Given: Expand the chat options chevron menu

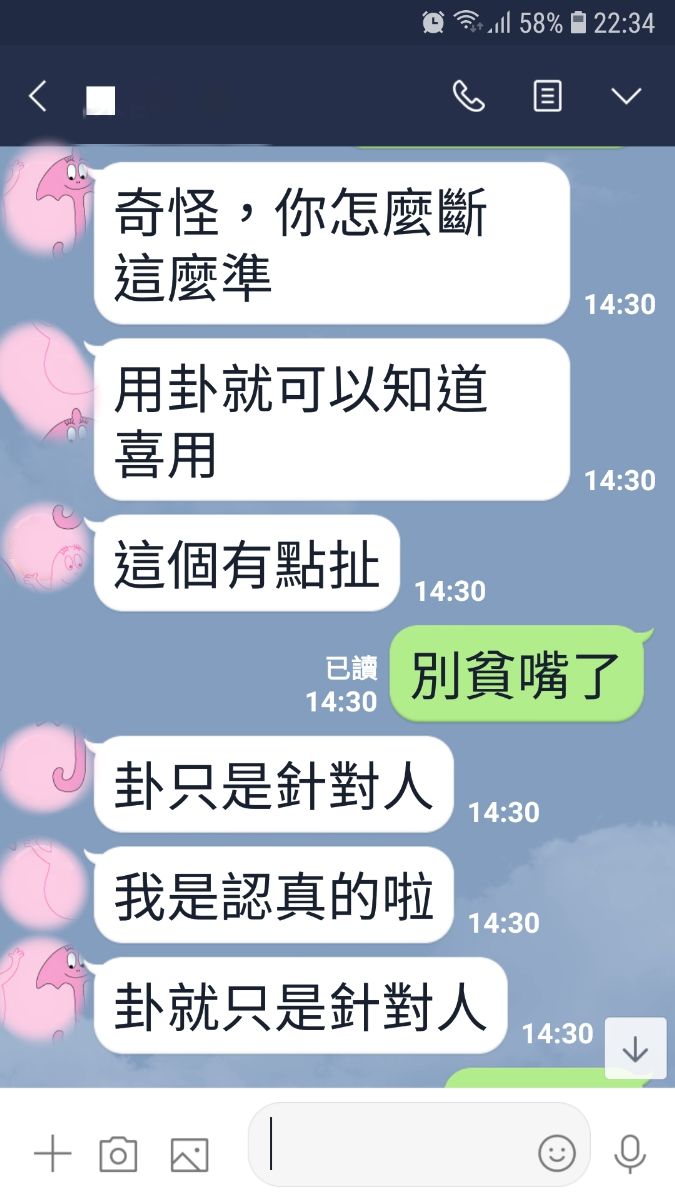Looking at the screenshot, I should (626, 97).
